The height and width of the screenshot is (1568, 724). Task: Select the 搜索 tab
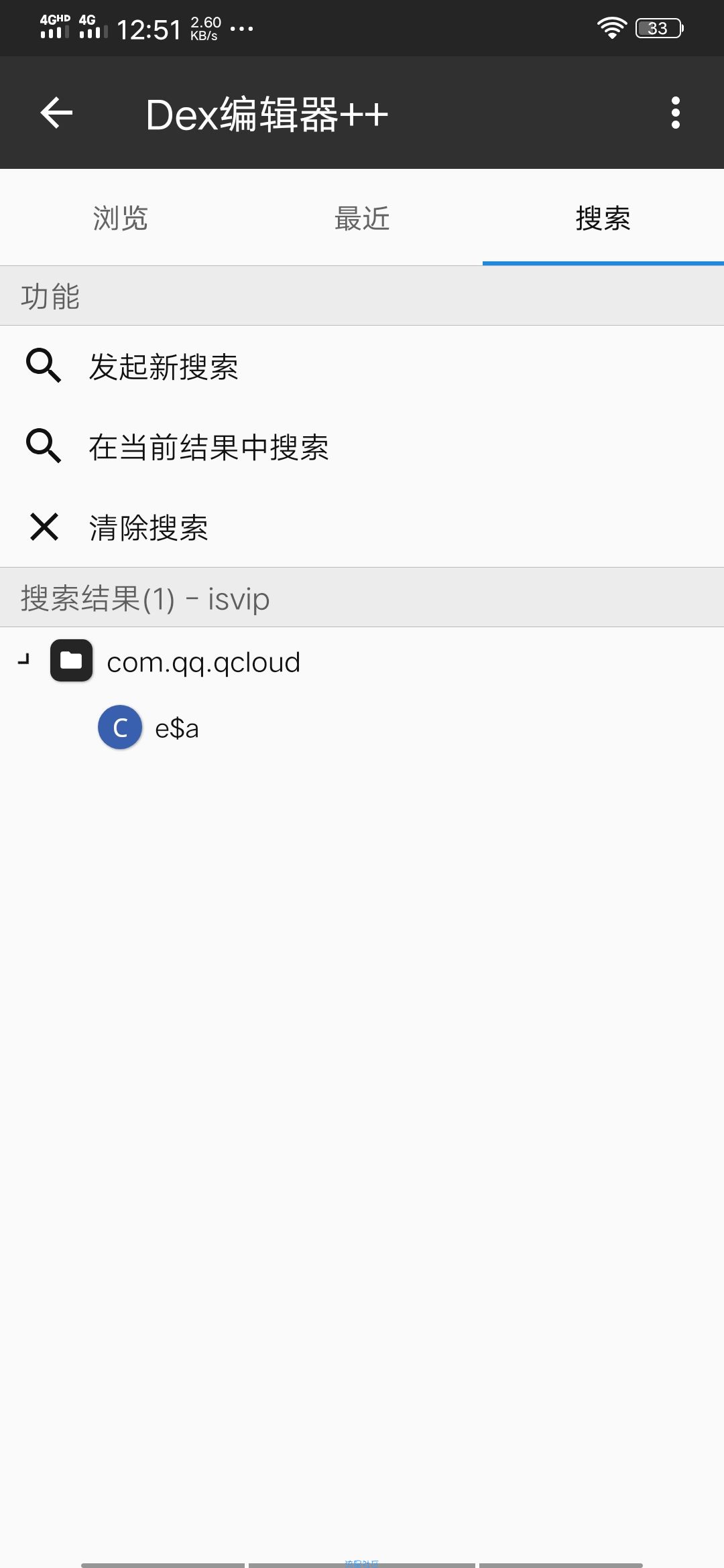tap(603, 218)
